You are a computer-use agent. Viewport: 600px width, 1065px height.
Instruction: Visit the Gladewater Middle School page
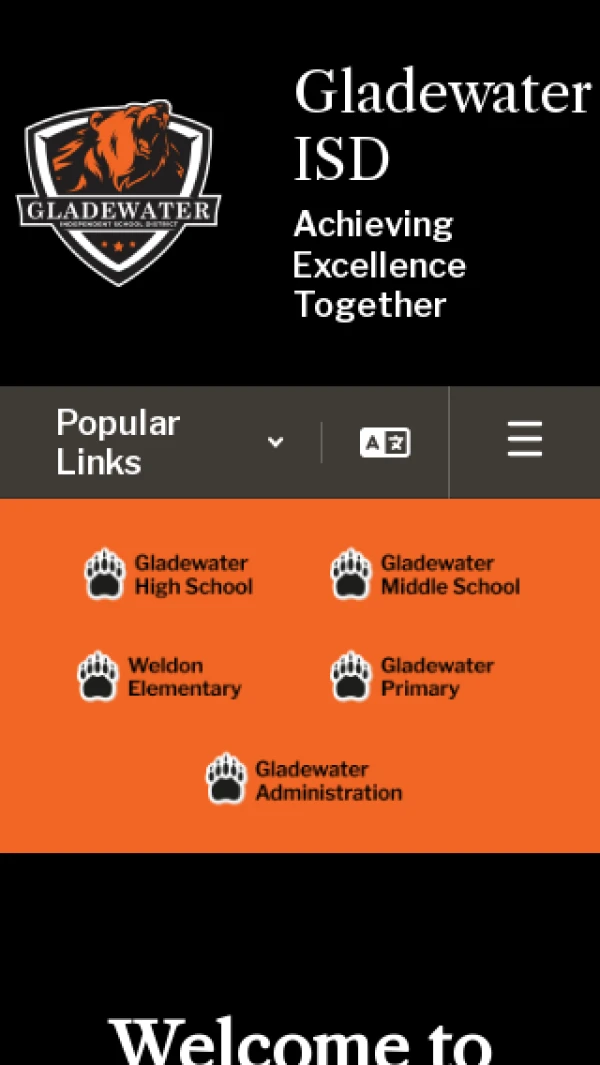coord(427,575)
